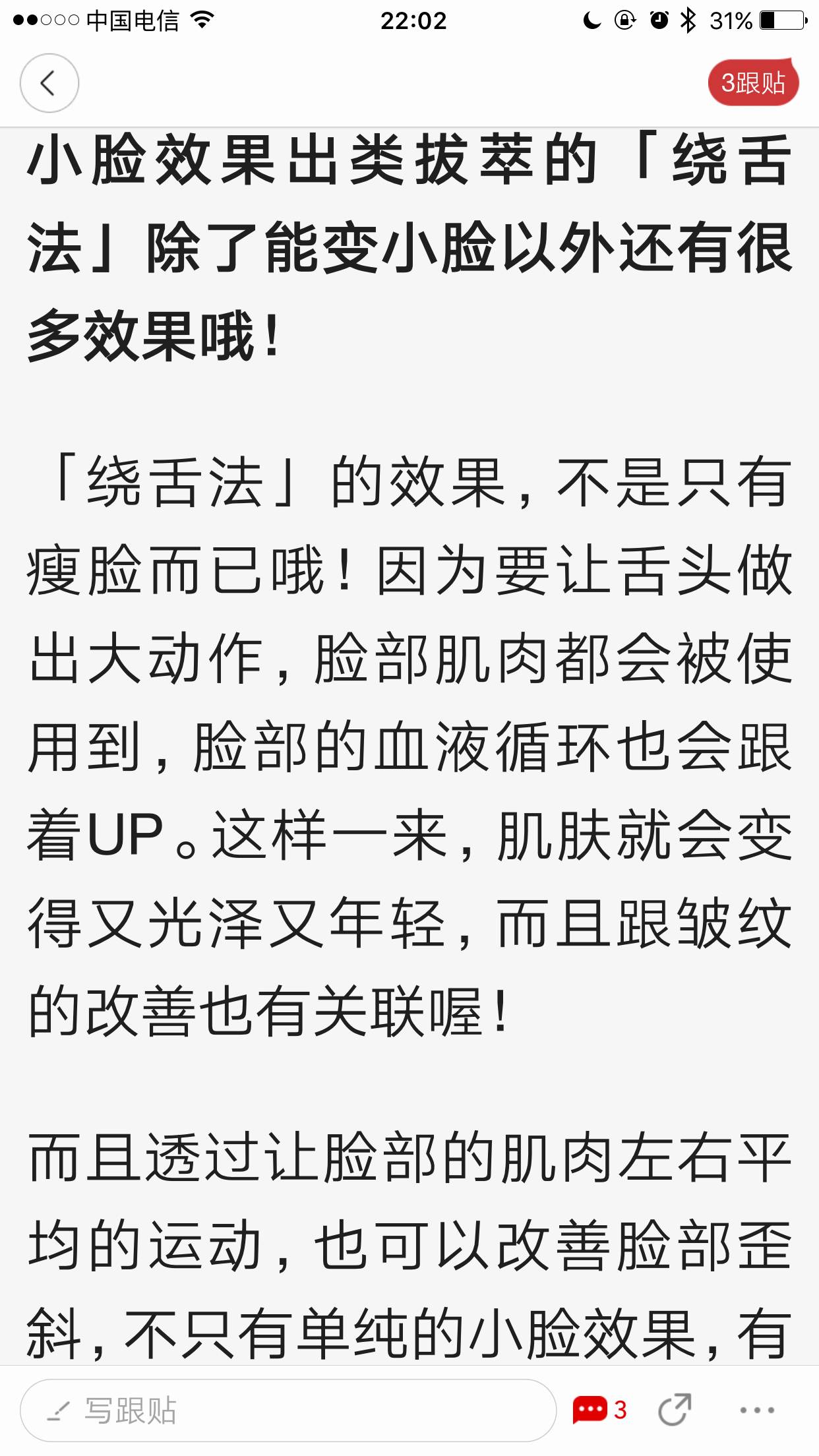Screen dimensions: 819x1456
Task: Tap the 写跟贴 comment input field
Action: click(288, 1410)
